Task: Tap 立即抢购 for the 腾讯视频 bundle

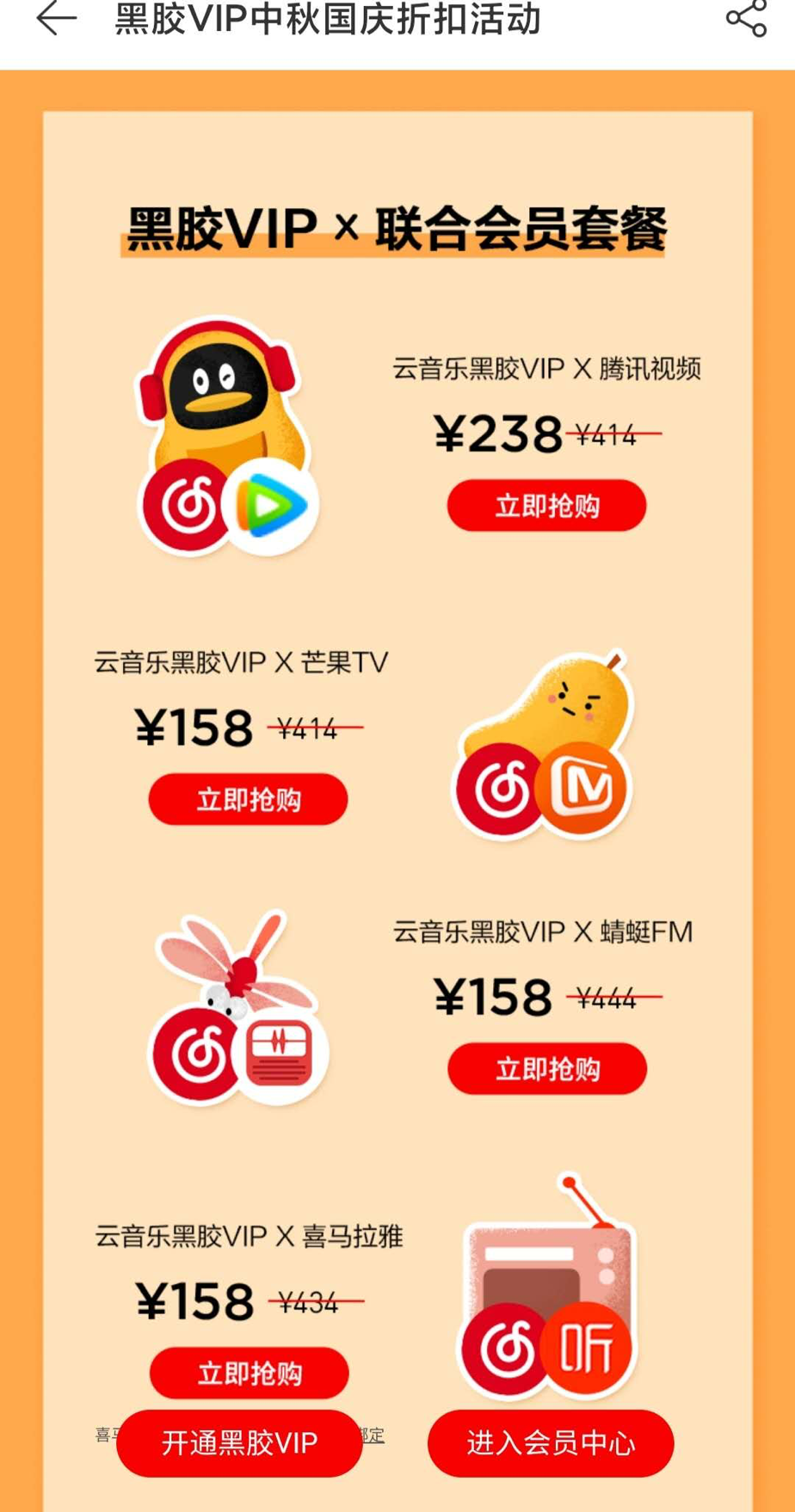Action: 546,506
